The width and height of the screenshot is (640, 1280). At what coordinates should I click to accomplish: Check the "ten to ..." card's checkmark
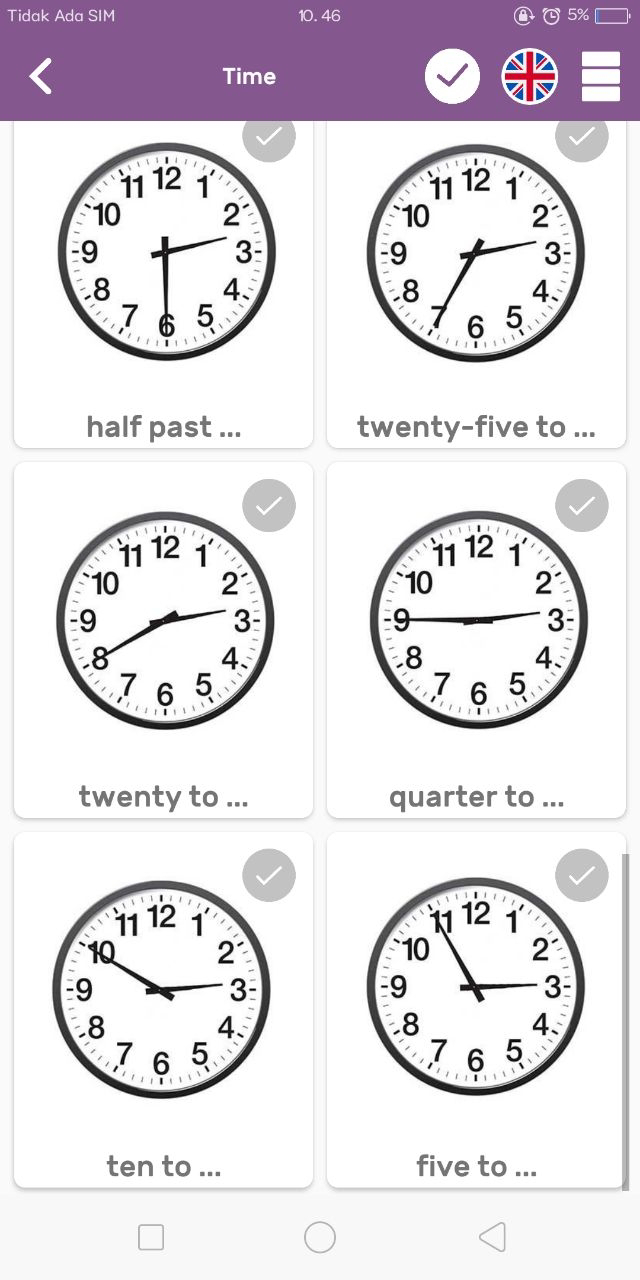click(269, 876)
